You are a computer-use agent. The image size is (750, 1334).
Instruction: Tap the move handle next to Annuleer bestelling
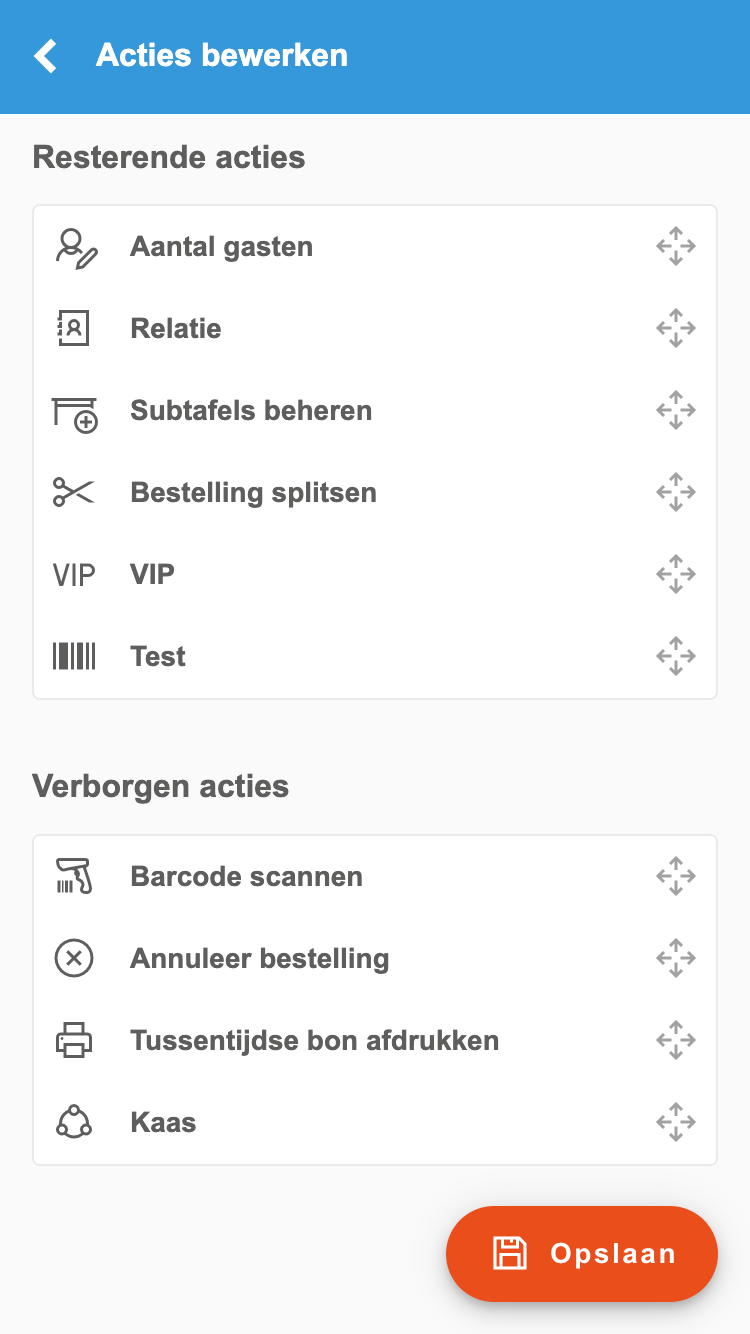click(676, 959)
